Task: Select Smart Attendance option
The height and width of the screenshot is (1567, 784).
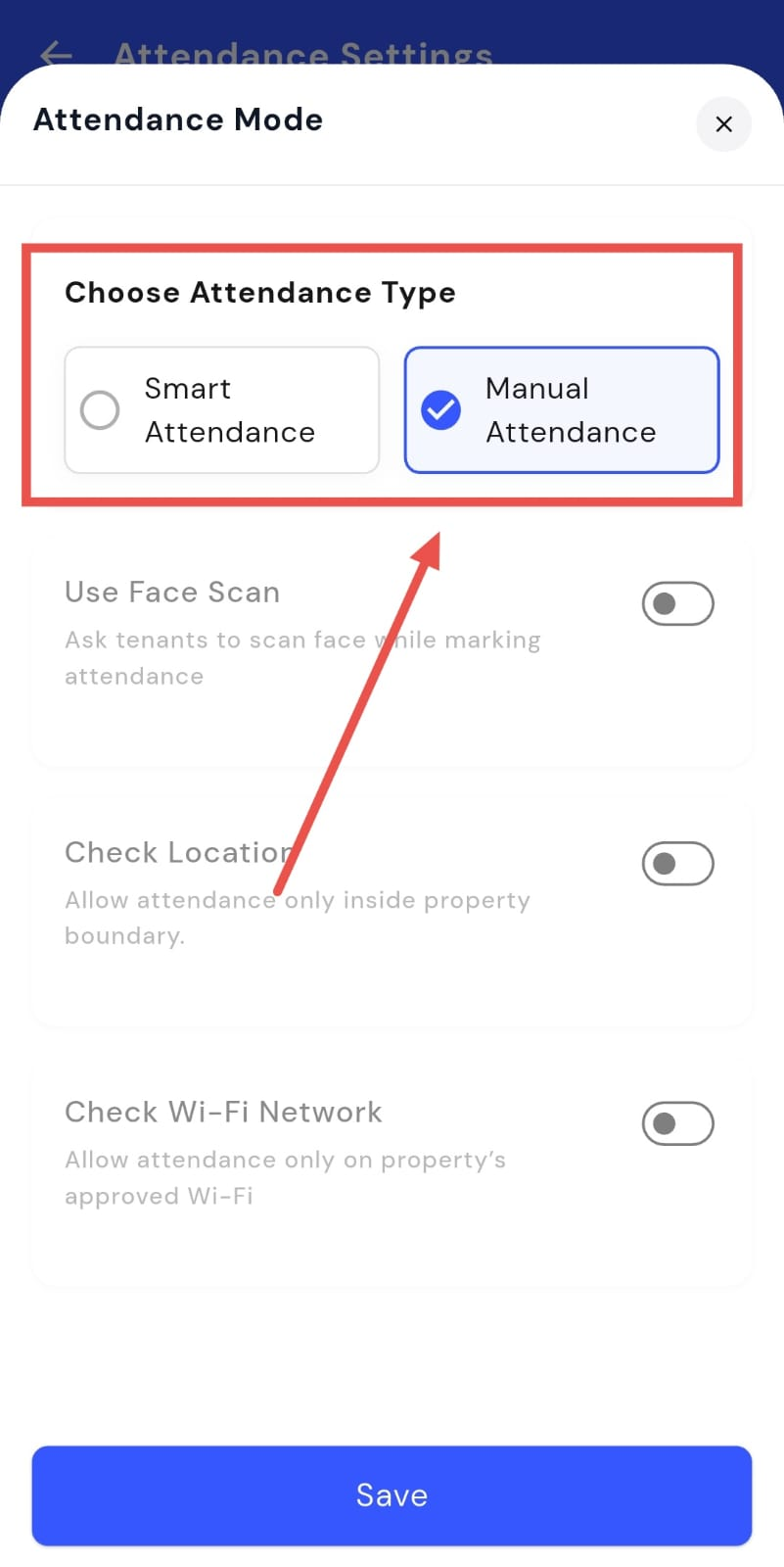Action: click(x=221, y=410)
